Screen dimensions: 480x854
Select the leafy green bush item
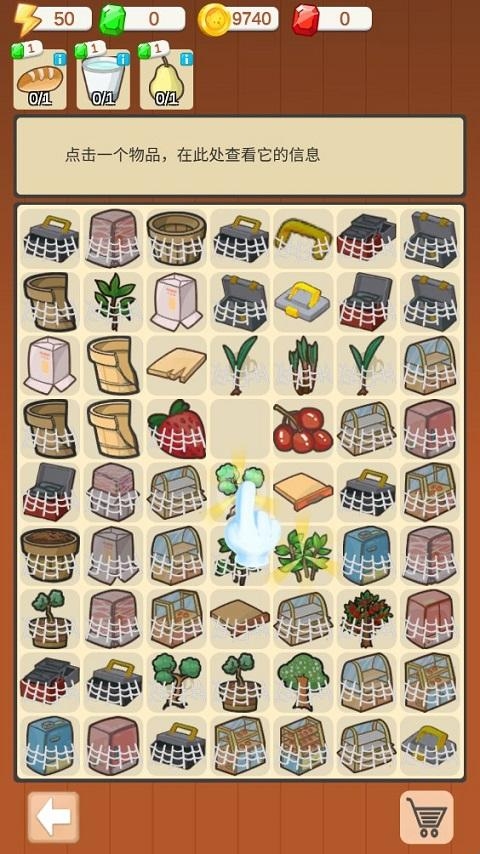click(x=303, y=556)
